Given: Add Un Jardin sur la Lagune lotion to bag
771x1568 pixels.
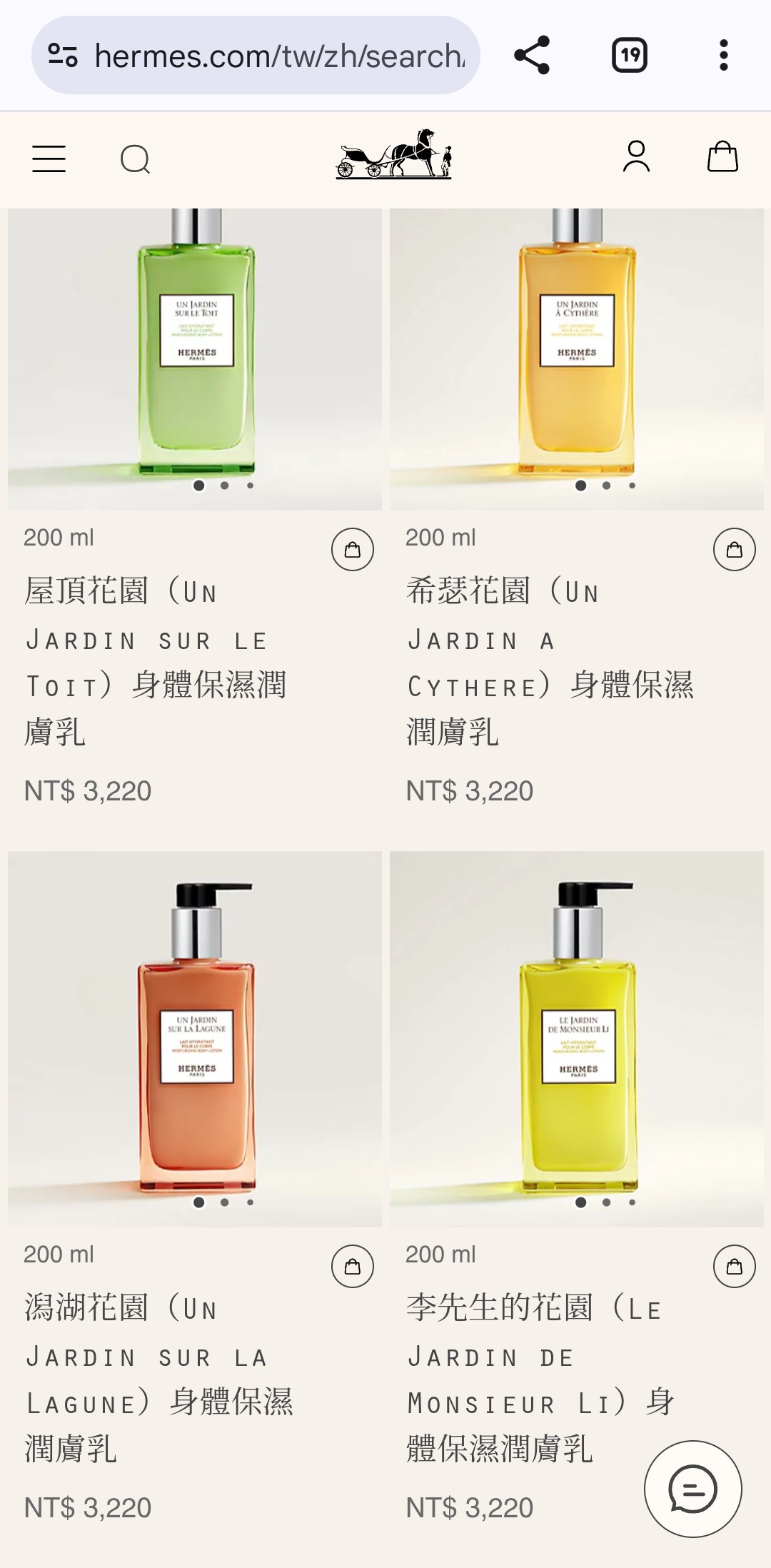Looking at the screenshot, I should 353,1267.
